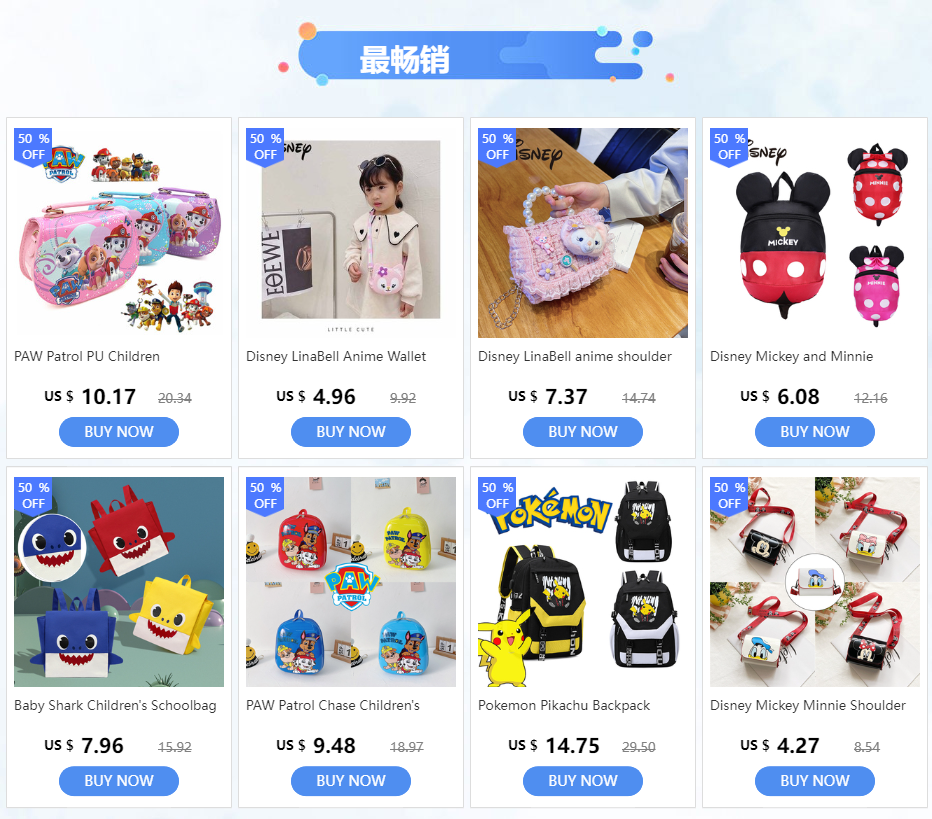View the Disney Mickey Minnie Shoulder bag
932x819 pixels.
tap(815, 582)
